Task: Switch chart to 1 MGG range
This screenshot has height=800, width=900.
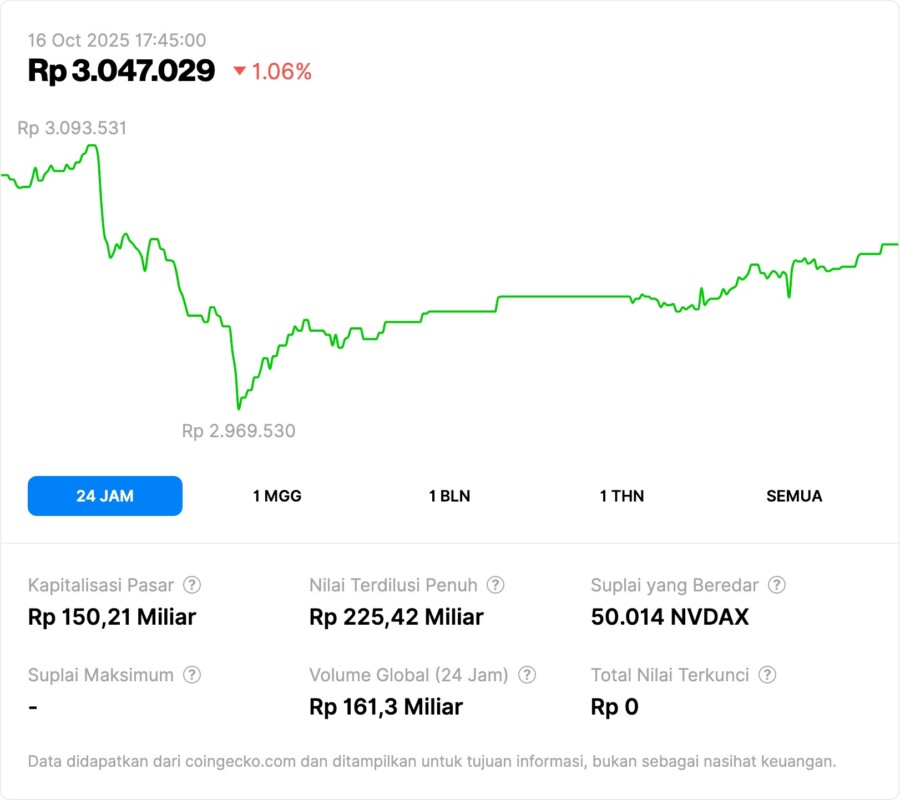Action: click(x=277, y=496)
